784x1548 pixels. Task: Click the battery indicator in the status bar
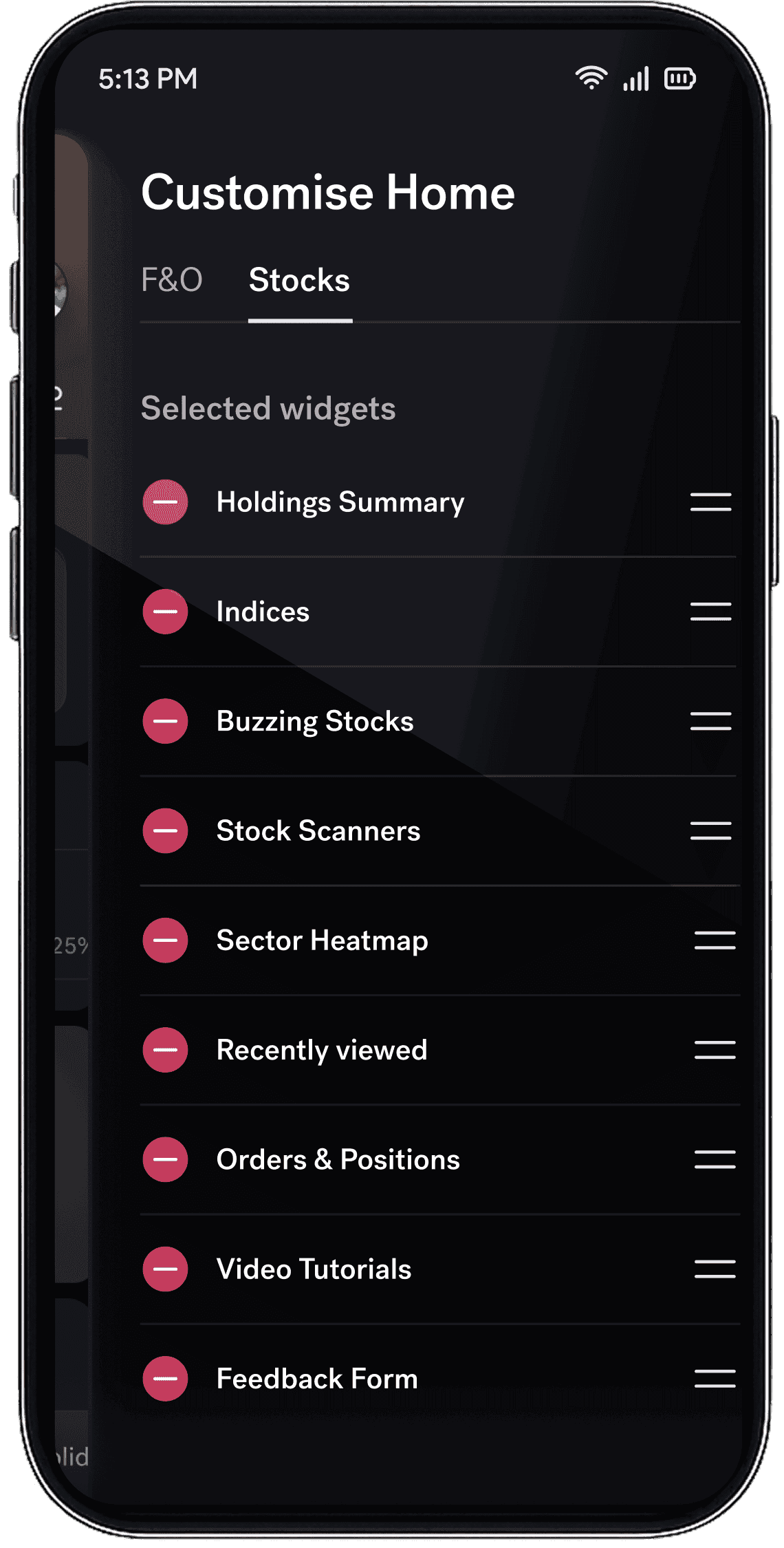(x=680, y=79)
